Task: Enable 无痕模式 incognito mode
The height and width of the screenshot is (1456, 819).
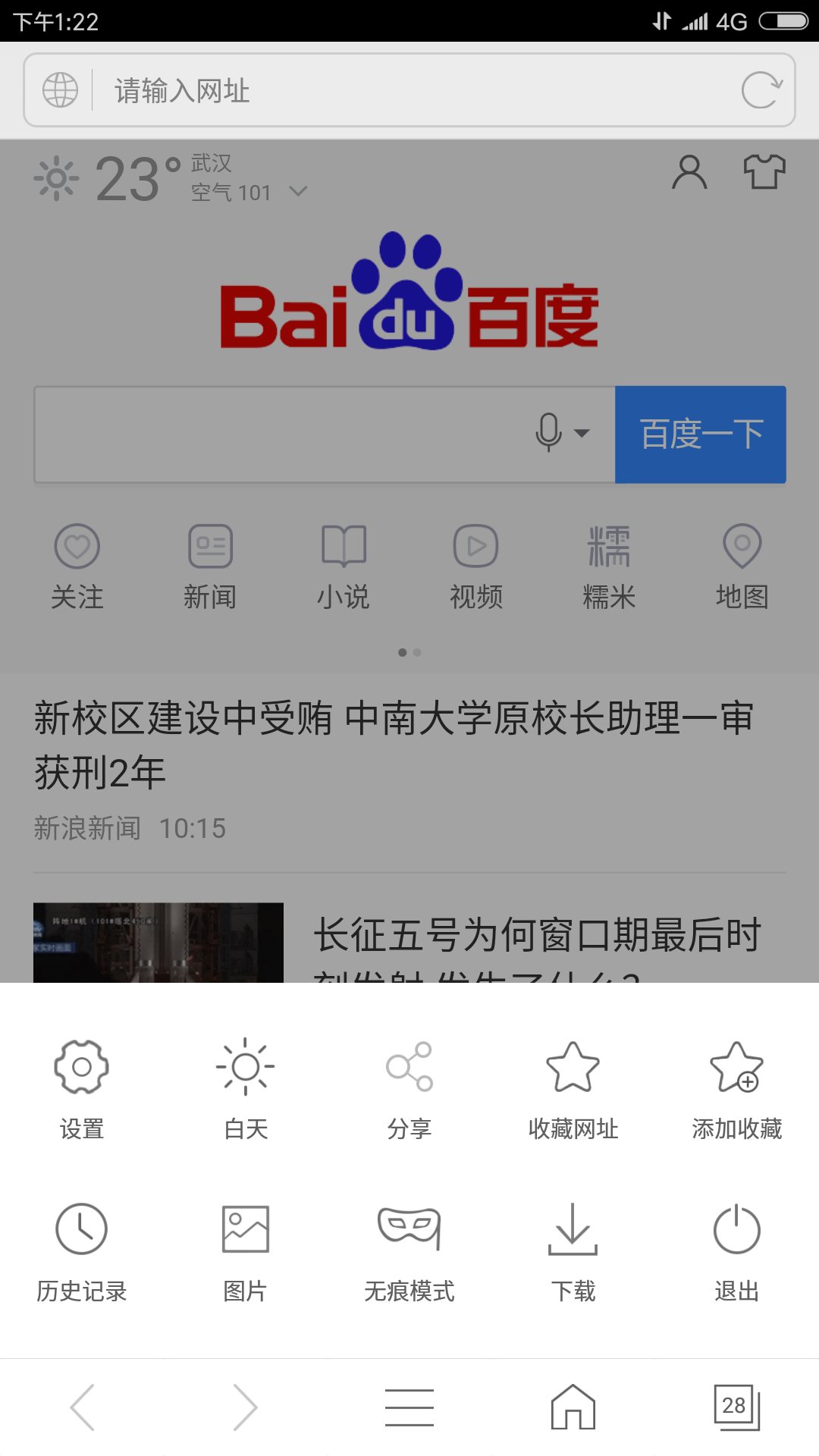Action: [409, 1249]
